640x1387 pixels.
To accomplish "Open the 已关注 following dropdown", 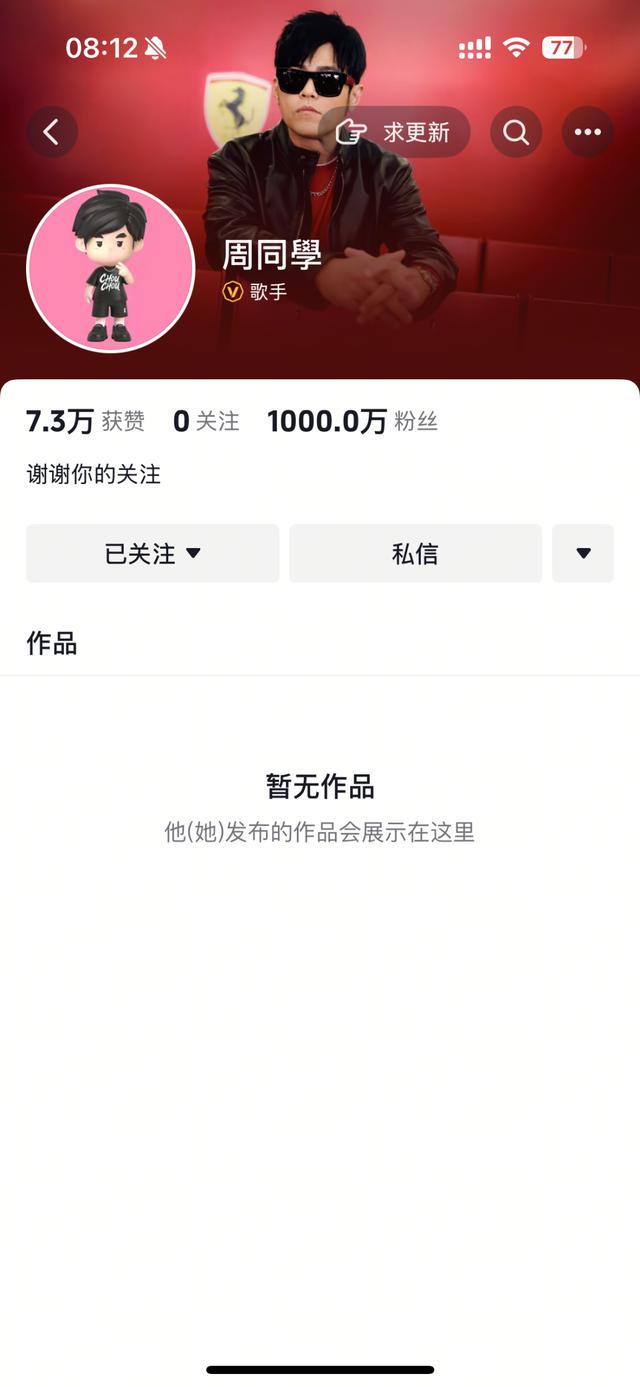I will [152, 553].
